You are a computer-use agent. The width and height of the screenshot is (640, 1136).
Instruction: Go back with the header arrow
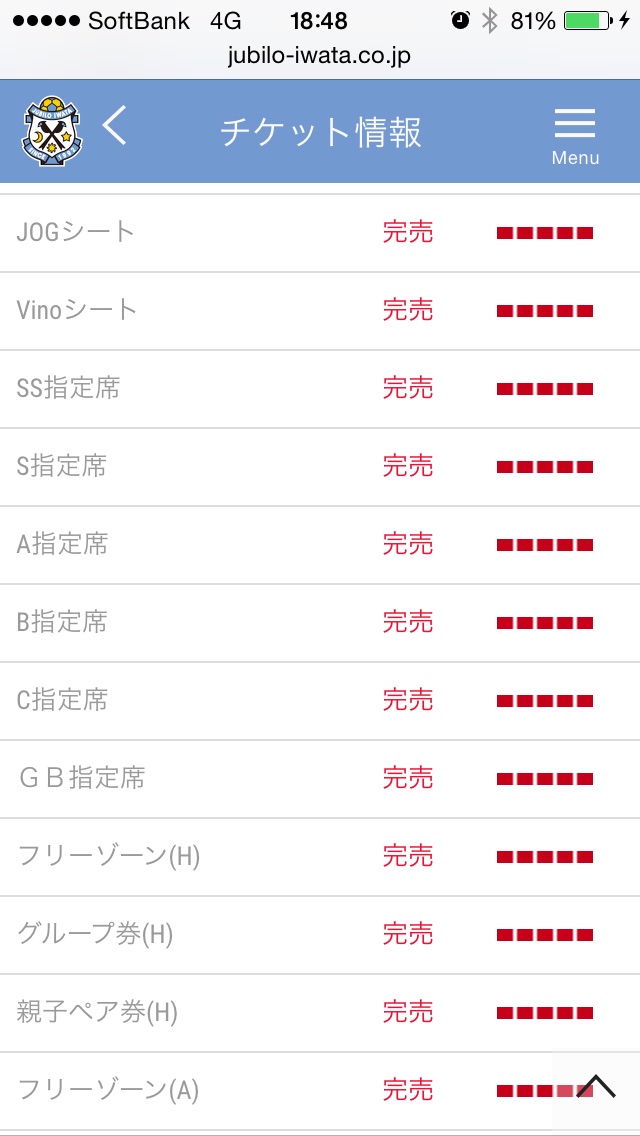tap(114, 126)
